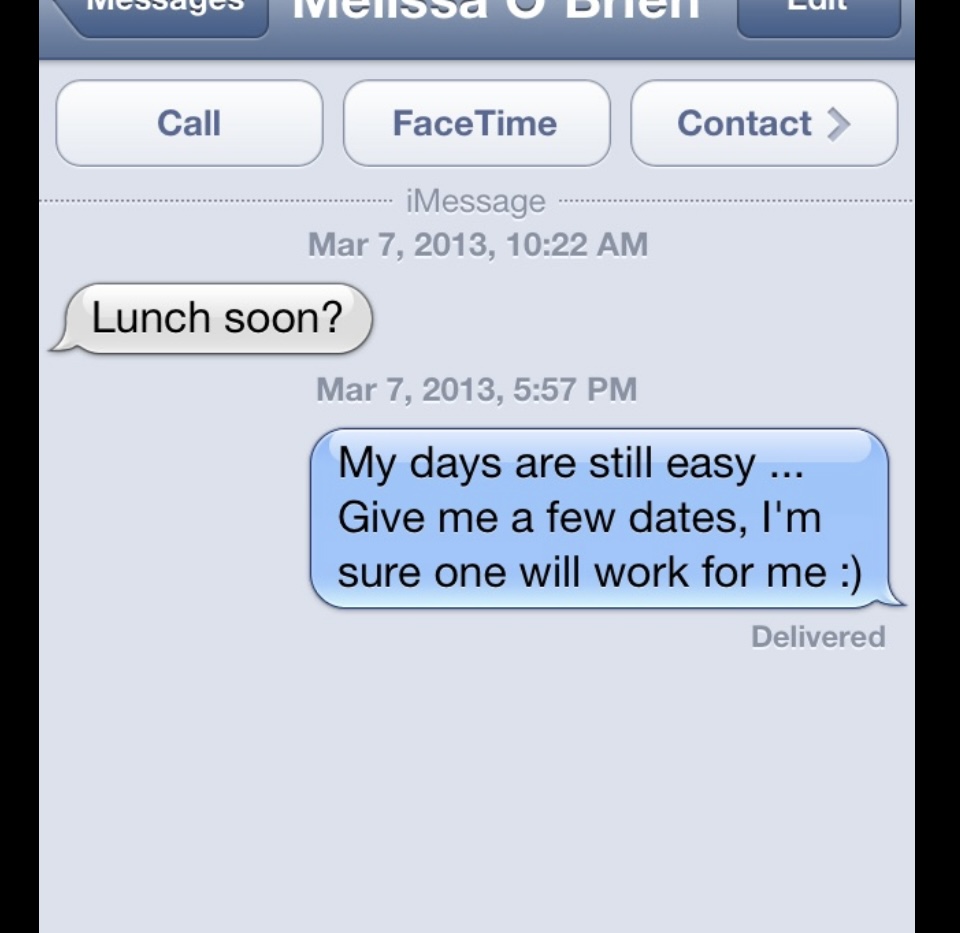The width and height of the screenshot is (960, 933).
Task: Start a FaceTime call
Action: click(476, 123)
